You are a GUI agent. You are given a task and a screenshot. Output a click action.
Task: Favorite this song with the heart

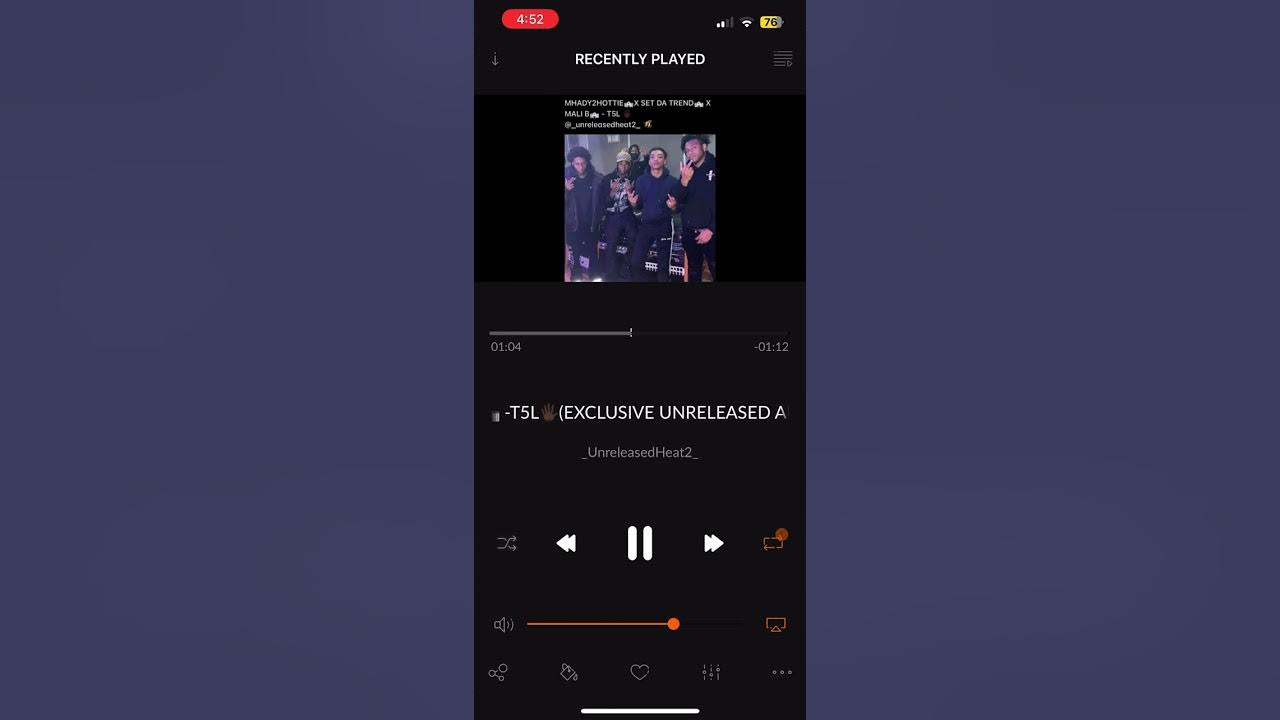click(x=640, y=672)
